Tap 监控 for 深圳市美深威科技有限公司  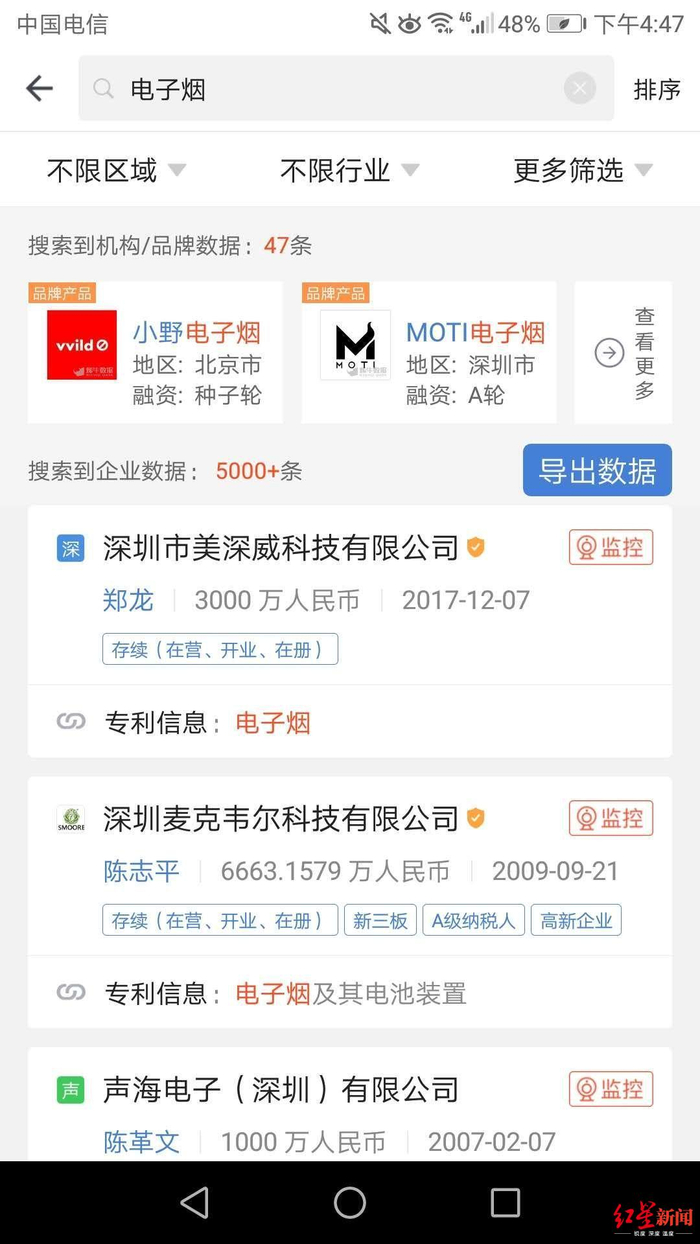tap(611, 548)
